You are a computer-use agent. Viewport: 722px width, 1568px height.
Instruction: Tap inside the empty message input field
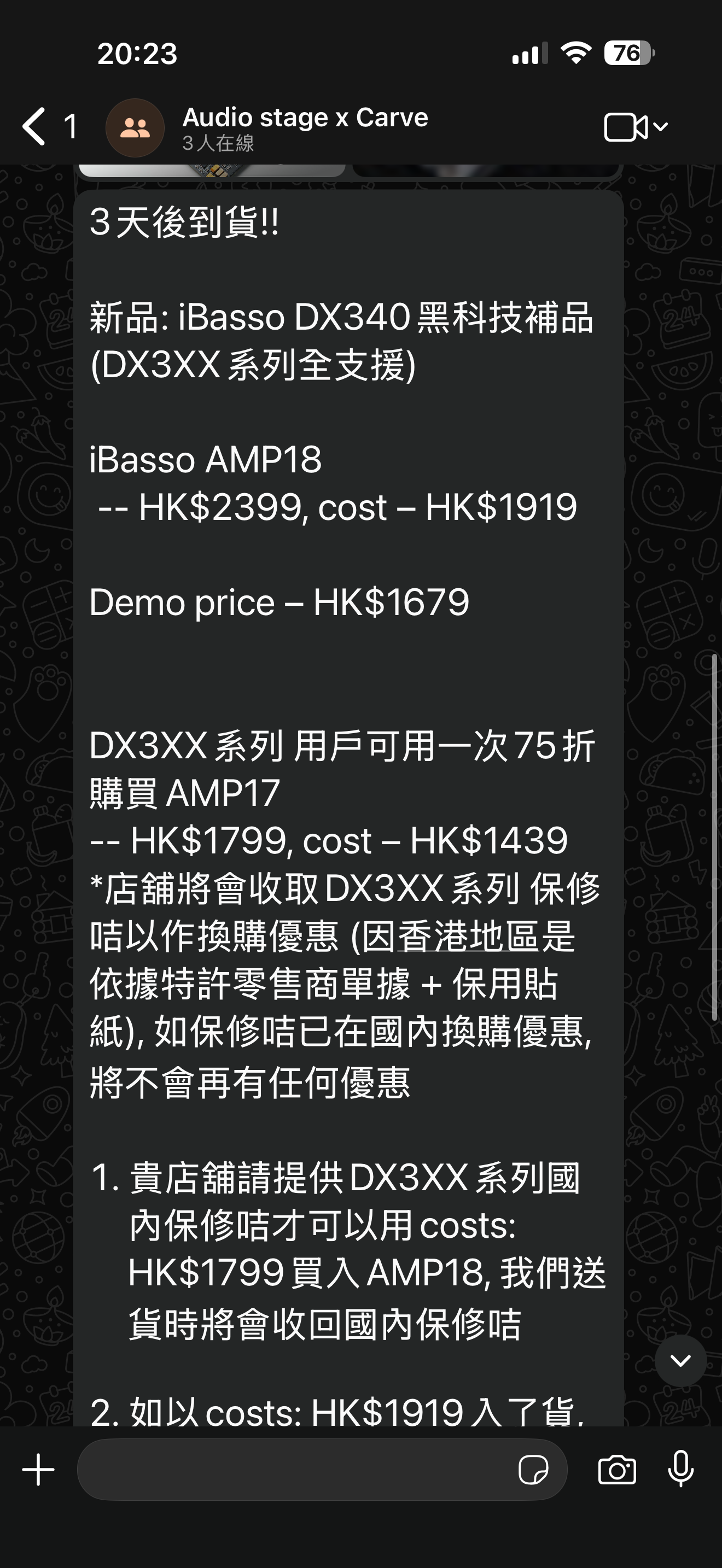click(274, 1469)
